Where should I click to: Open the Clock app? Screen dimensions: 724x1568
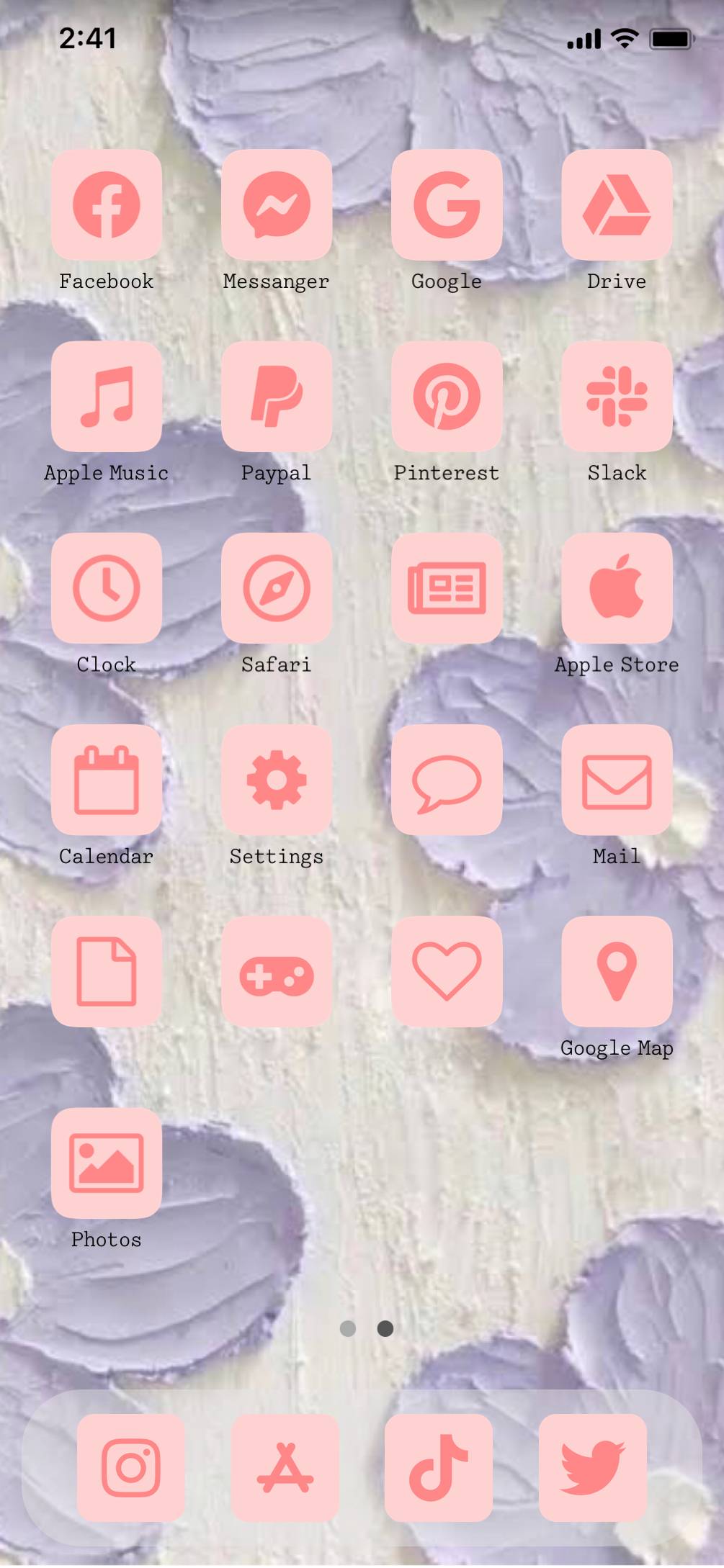[x=107, y=588]
